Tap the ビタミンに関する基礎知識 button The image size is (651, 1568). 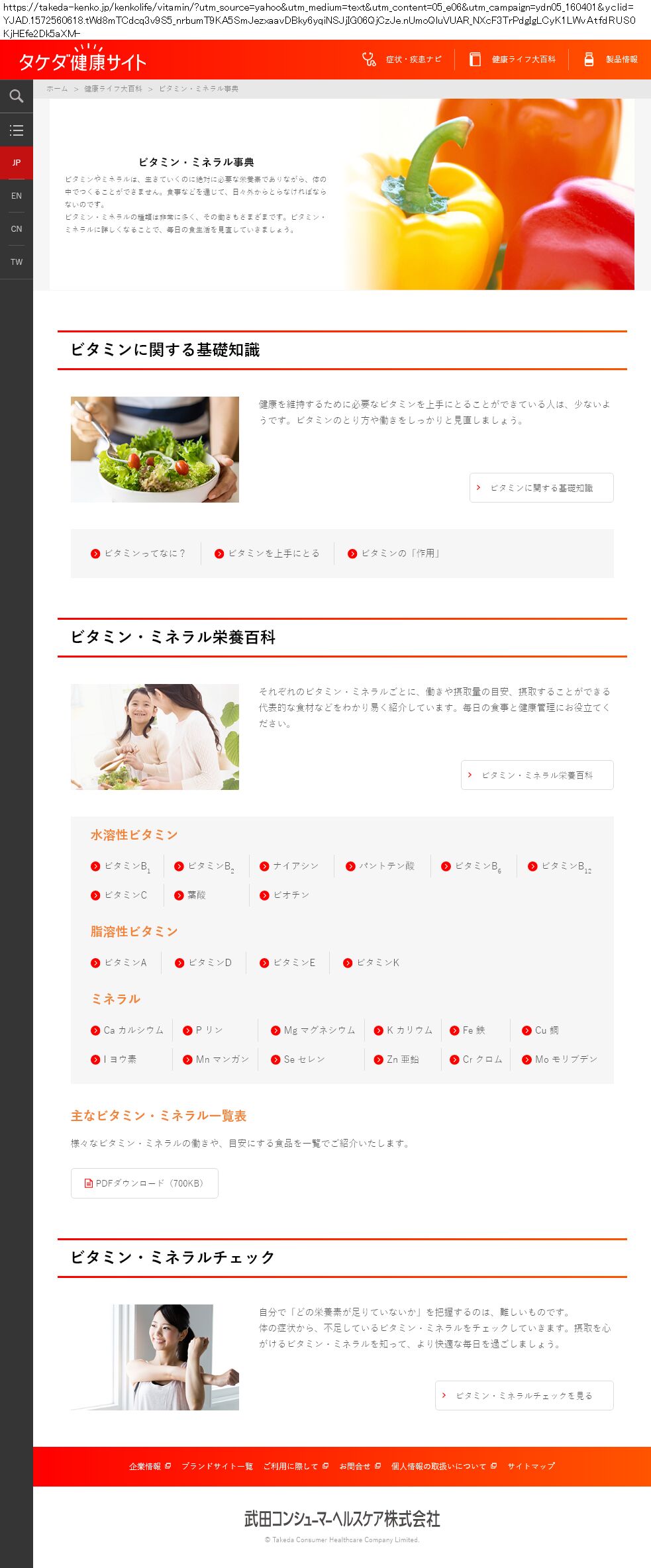click(x=541, y=488)
